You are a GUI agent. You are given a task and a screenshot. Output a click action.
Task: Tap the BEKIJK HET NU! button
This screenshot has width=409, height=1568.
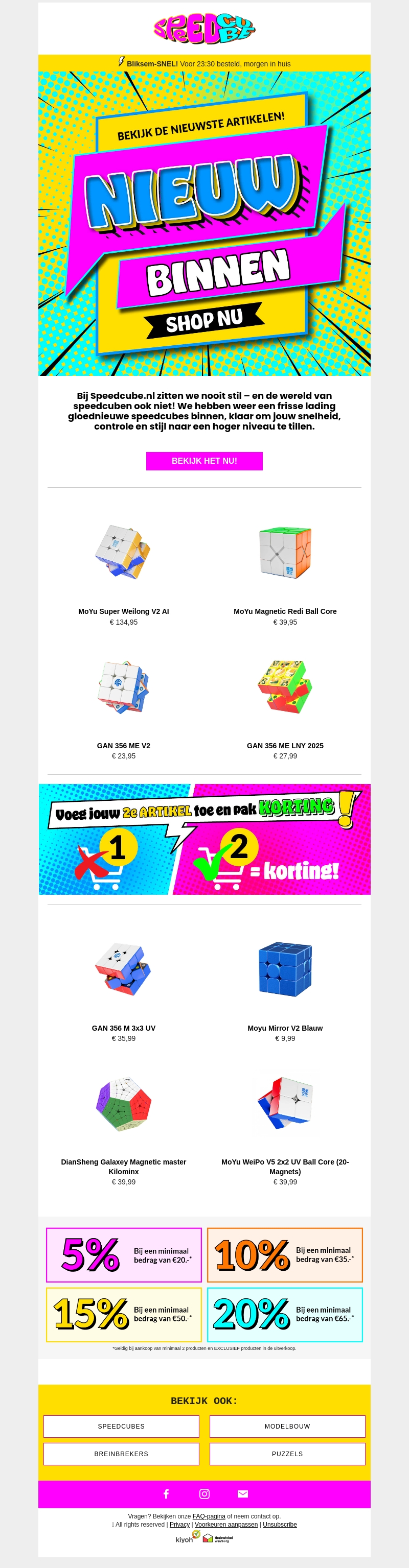pyautogui.click(x=204, y=461)
